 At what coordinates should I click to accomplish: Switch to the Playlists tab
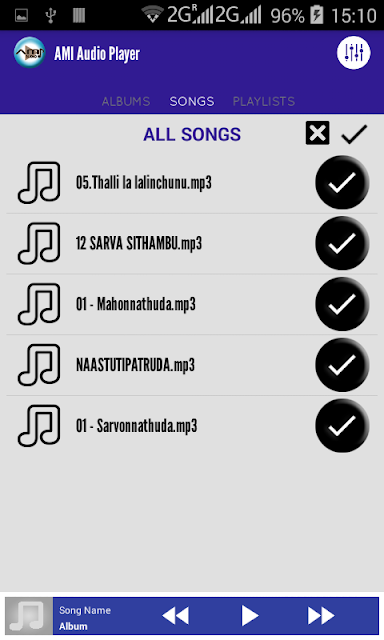(x=264, y=101)
